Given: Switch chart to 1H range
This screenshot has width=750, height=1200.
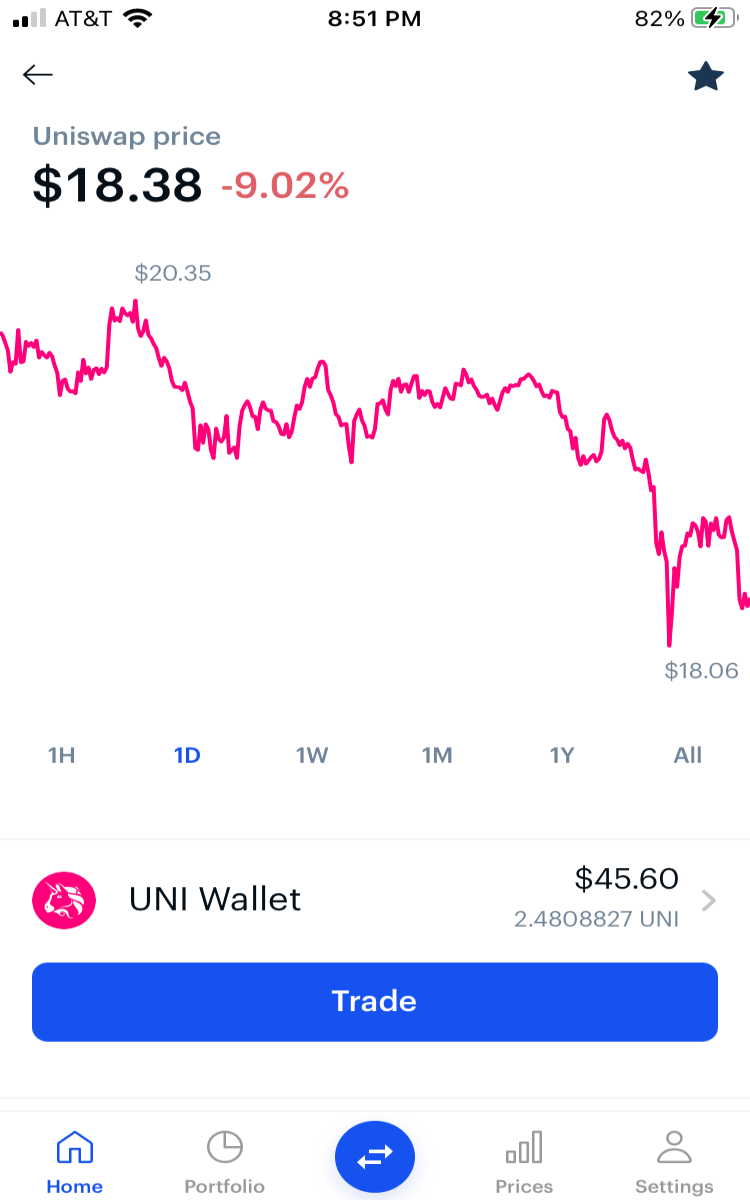Looking at the screenshot, I should point(62,755).
